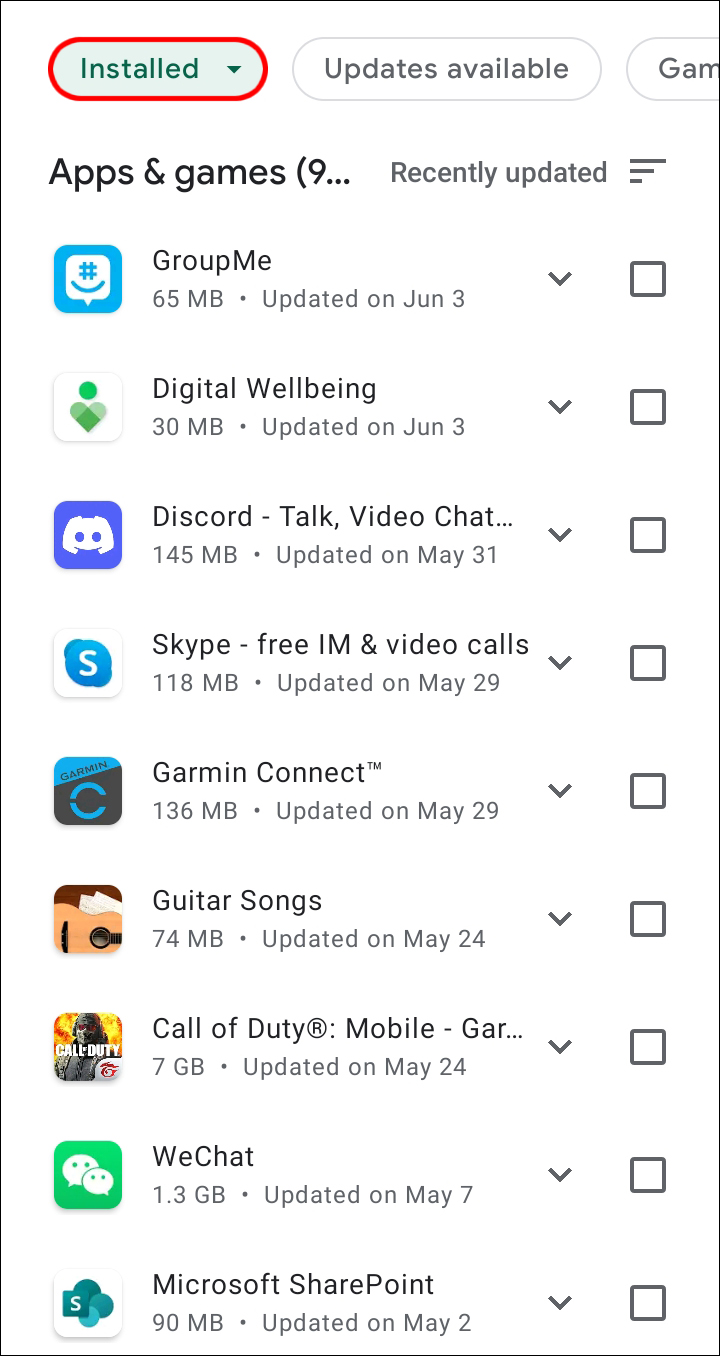Screen dimensions: 720x1356
Task: Expand Garmin Connect details chevron
Action: point(560,791)
